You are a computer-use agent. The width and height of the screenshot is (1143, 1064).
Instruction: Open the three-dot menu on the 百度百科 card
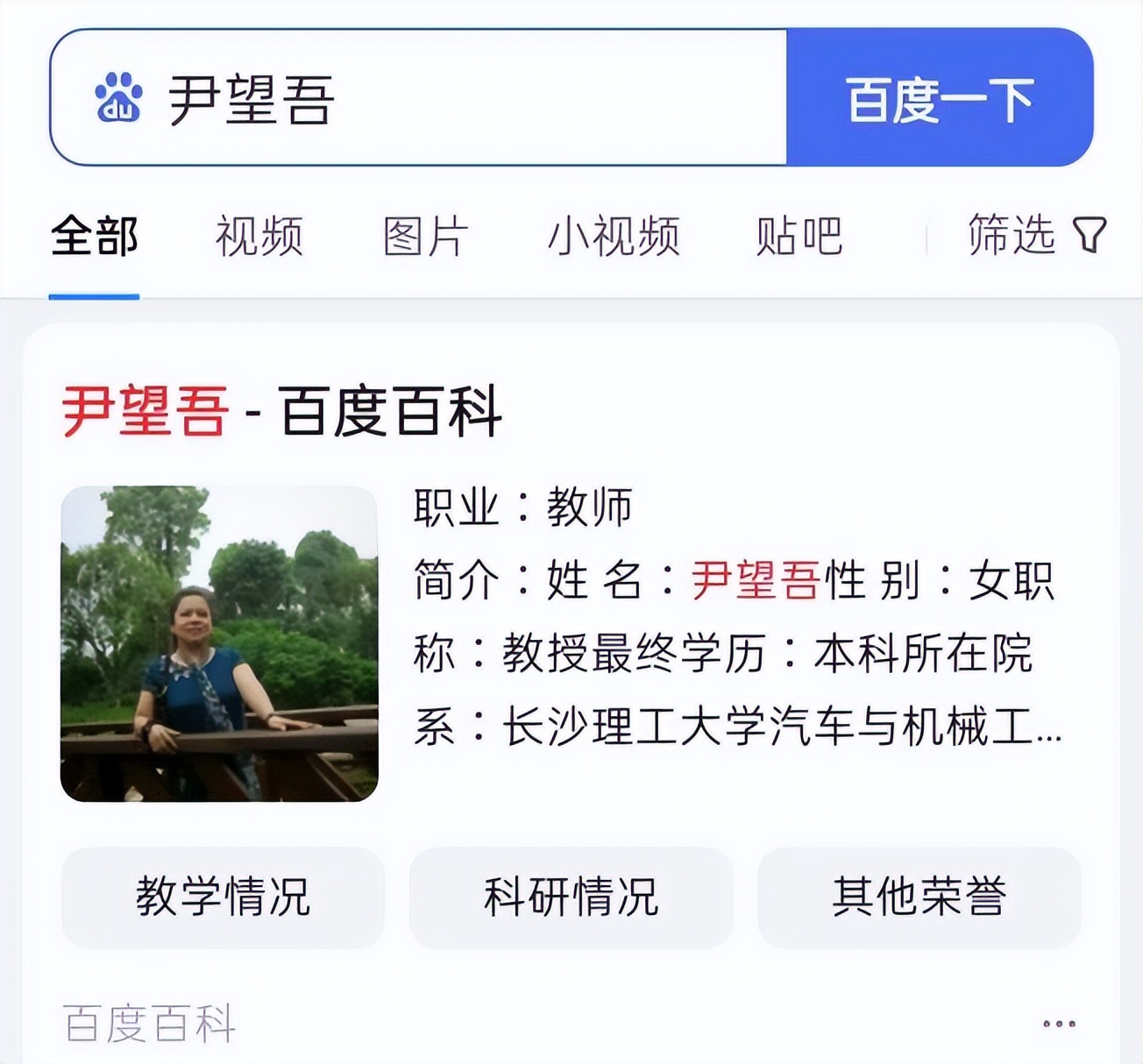click(1059, 1023)
